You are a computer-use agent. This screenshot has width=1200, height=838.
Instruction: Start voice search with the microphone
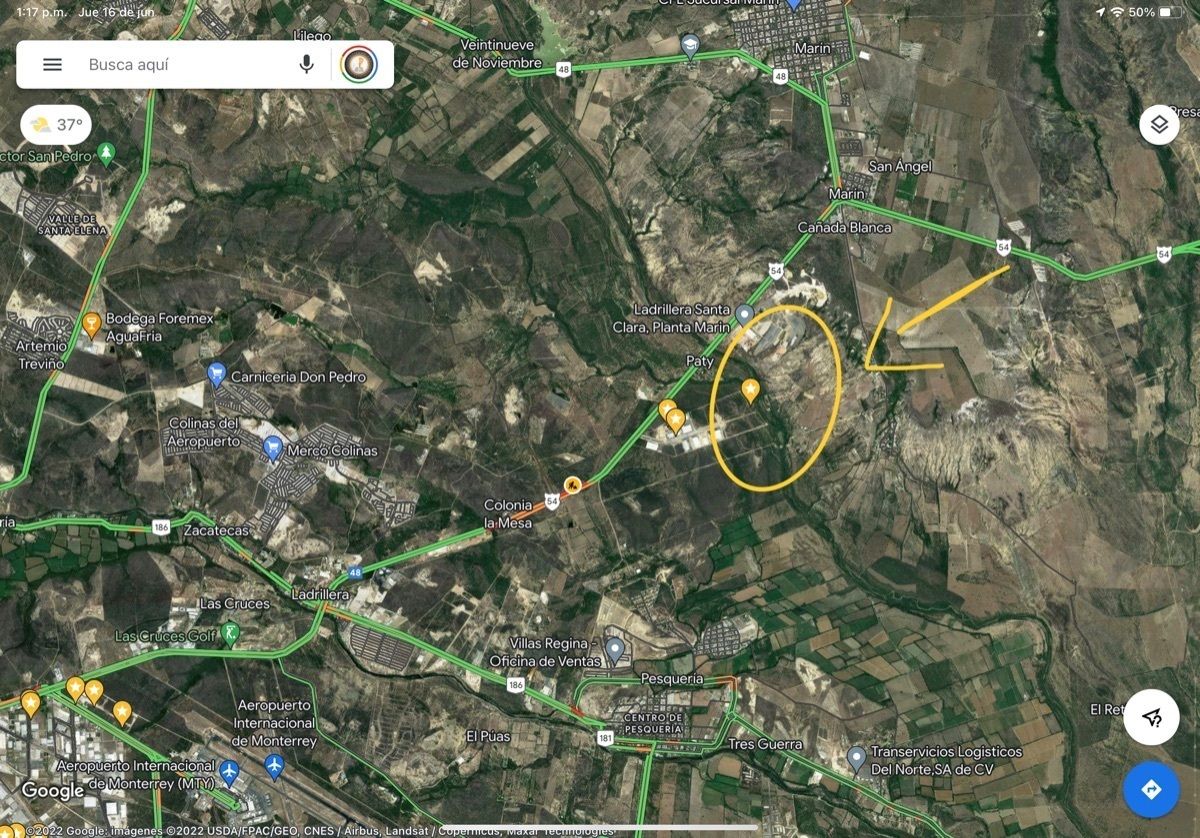[306, 64]
